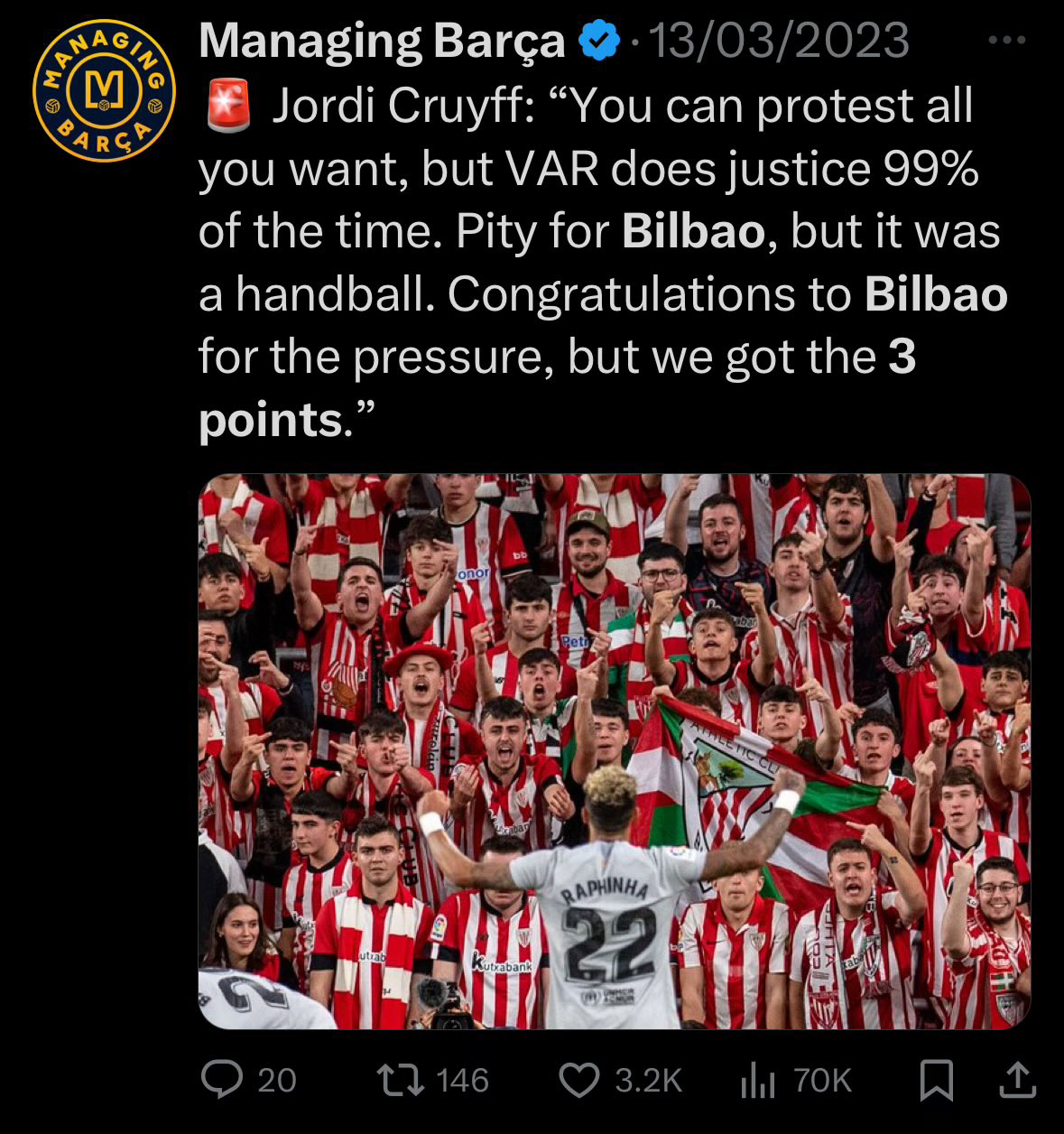Like the Managing Barça tweet
The height and width of the screenshot is (1134, 1064).
580,1080
